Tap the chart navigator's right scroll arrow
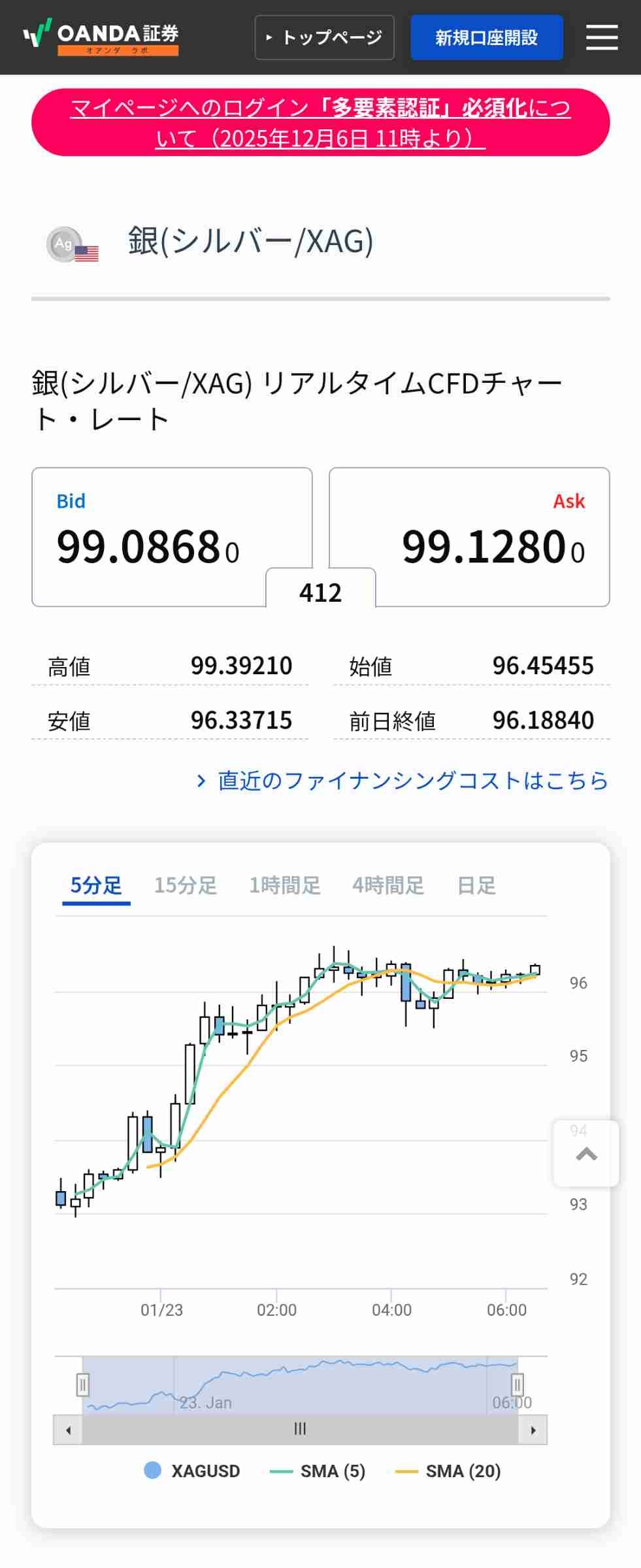This screenshot has width=641, height=1568. click(x=533, y=1430)
